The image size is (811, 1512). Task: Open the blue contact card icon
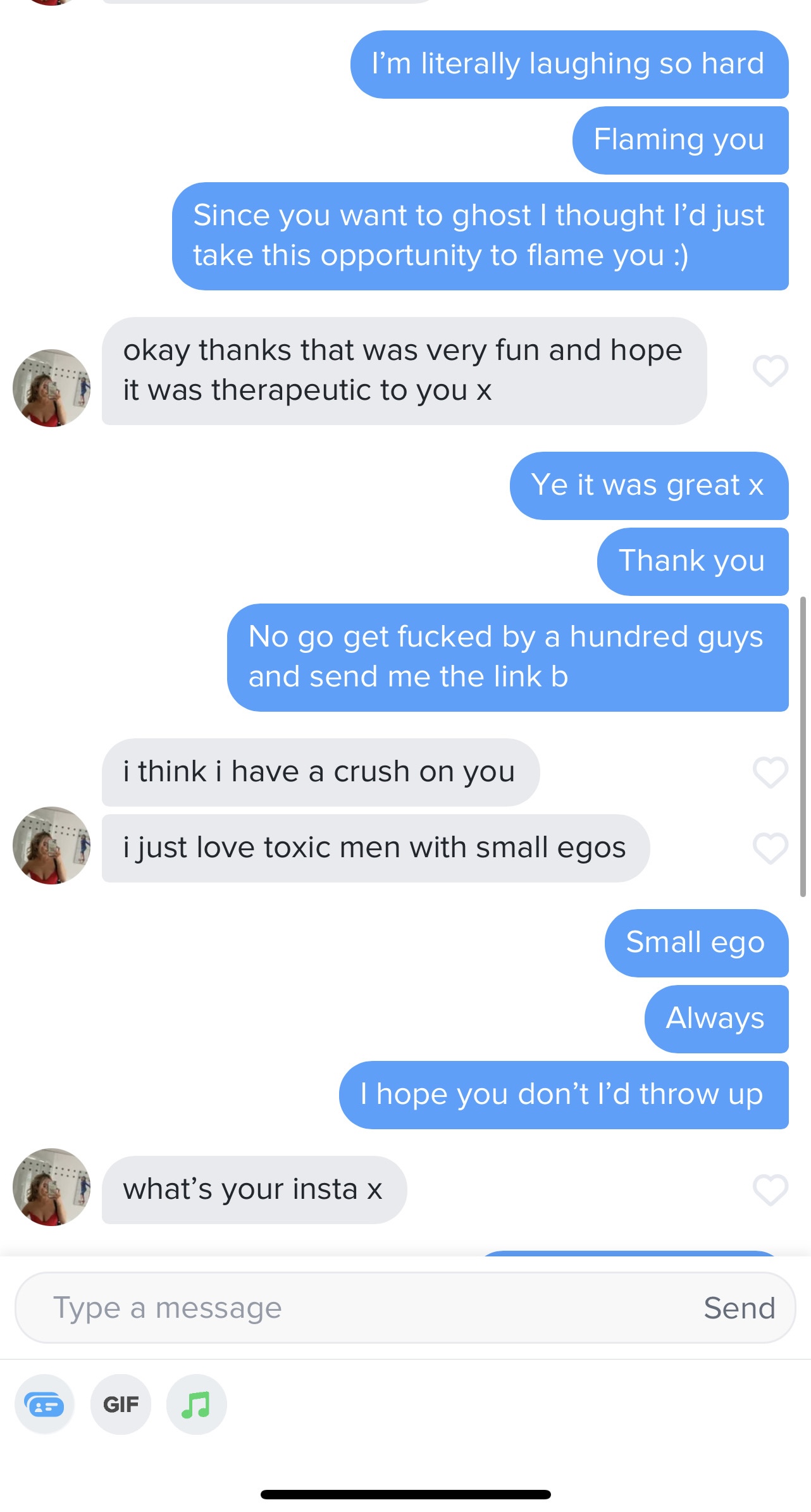click(x=44, y=1404)
